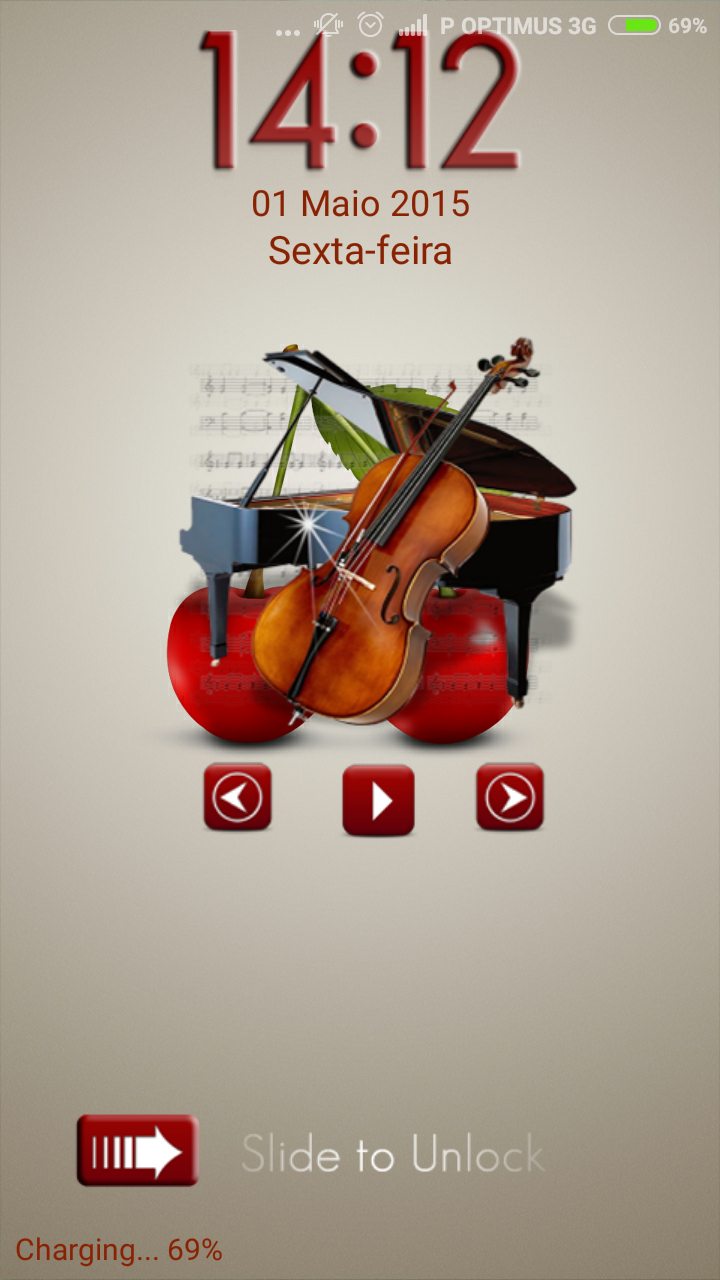Viewport: 720px width, 1280px height.
Task: Start music playback with the play button
Action: click(x=378, y=800)
